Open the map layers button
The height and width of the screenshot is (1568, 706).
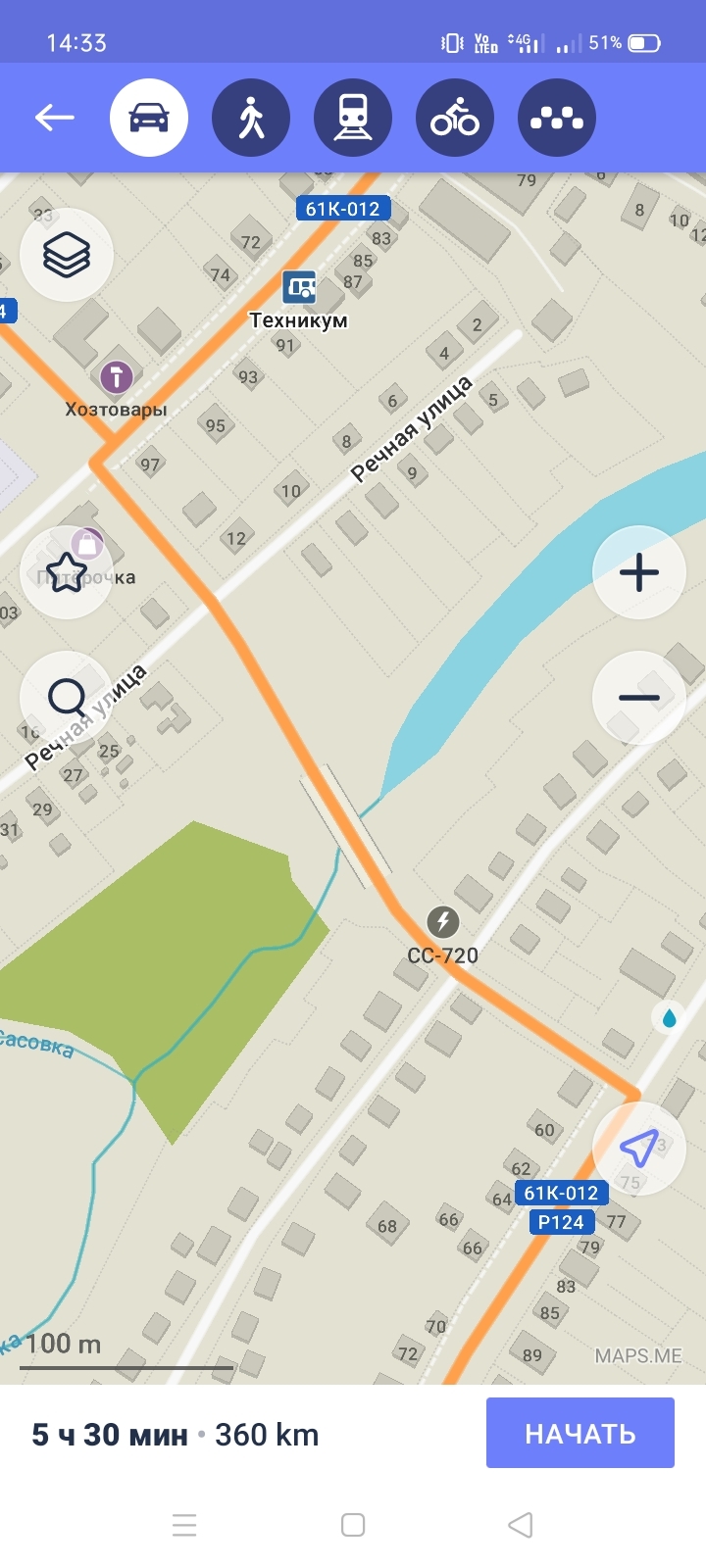click(x=67, y=255)
